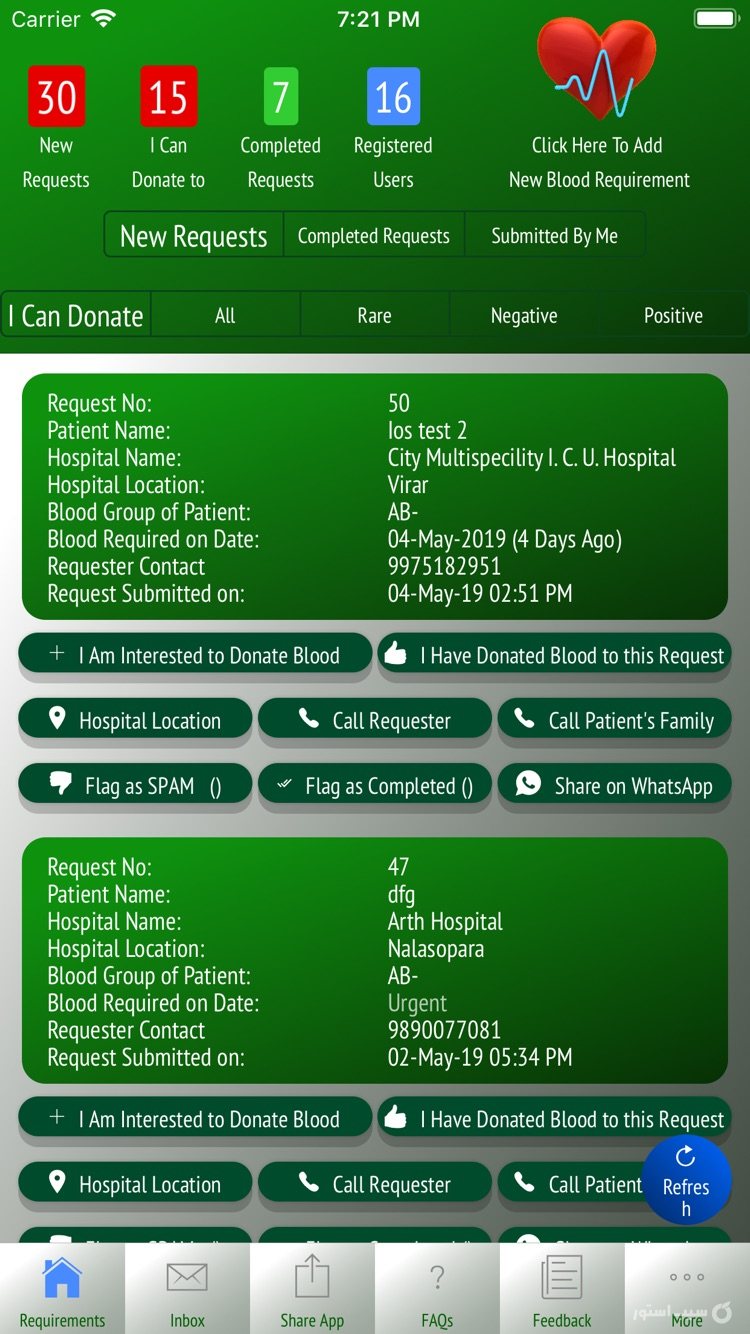Tap the circular Refresh button

tap(686, 1180)
